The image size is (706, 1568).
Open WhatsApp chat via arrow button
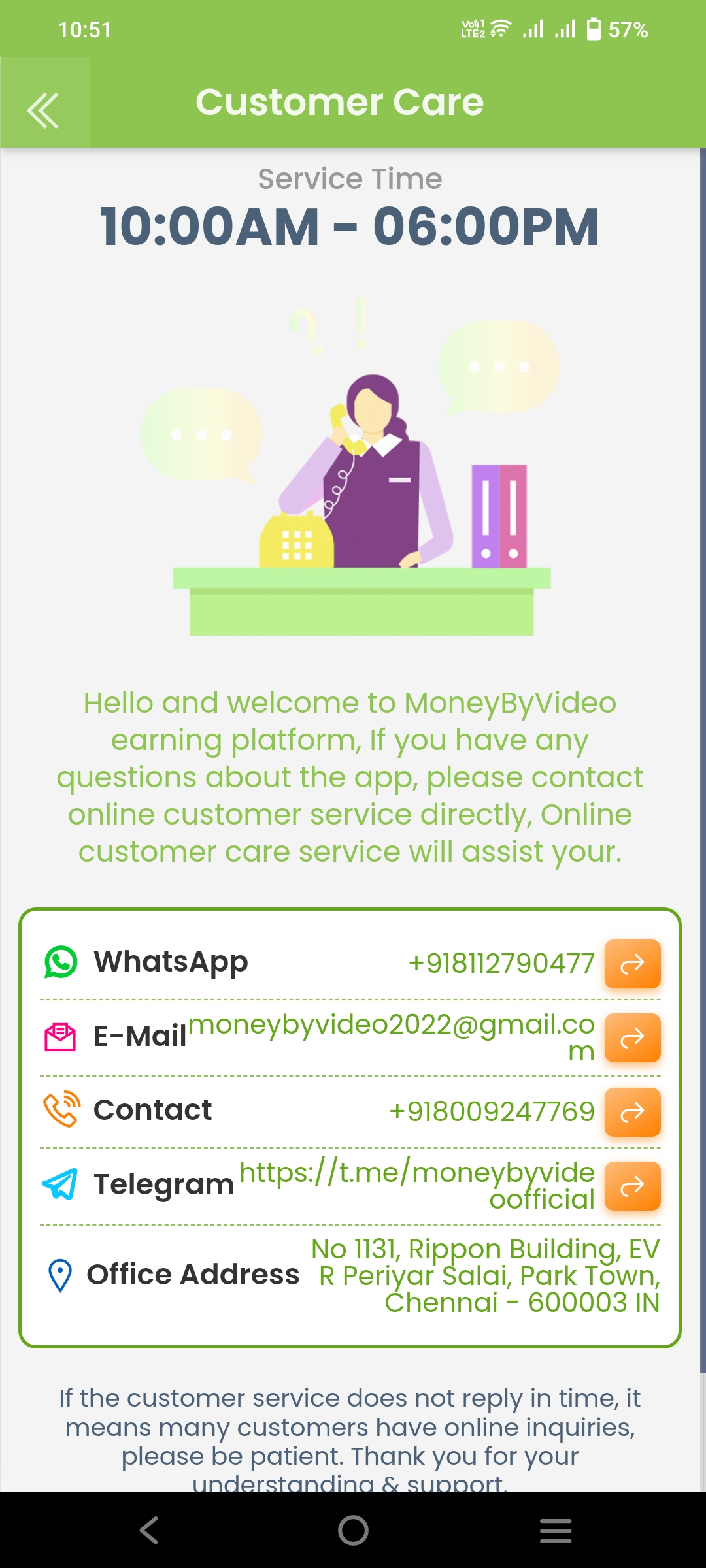[632, 964]
